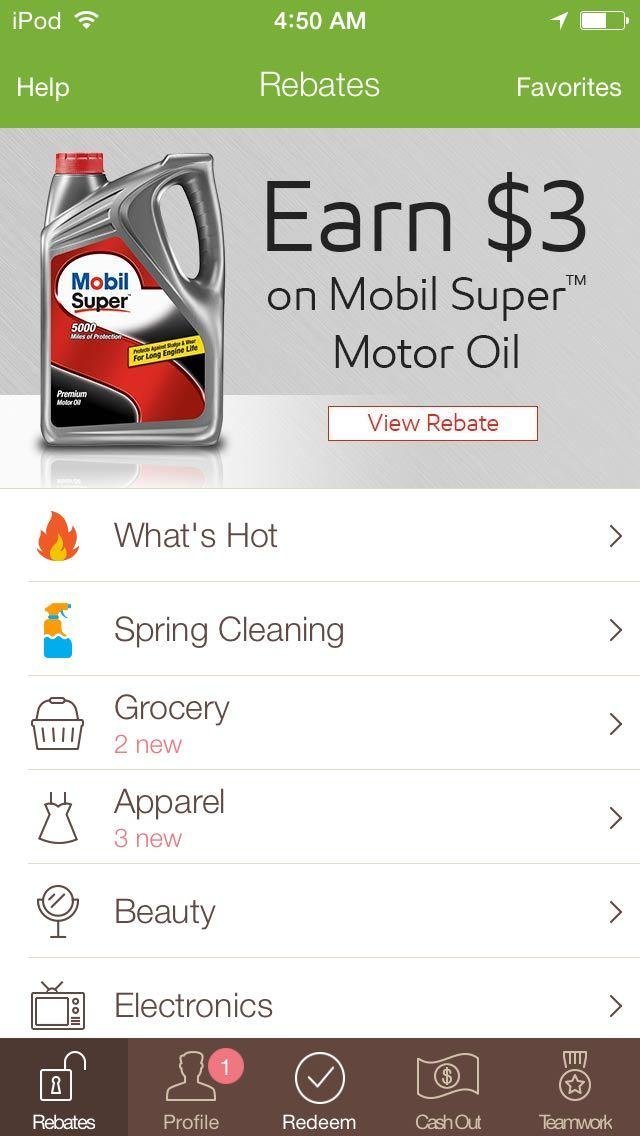Browse the Grocery category
This screenshot has height=1136, width=640.
point(320,723)
